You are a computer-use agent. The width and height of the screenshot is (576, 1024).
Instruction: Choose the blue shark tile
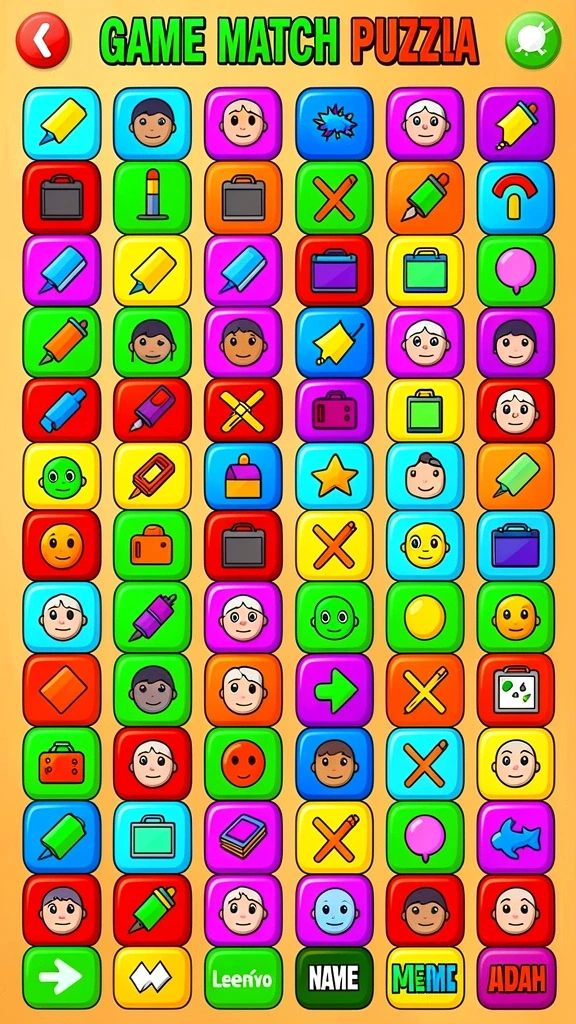(x=515, y=837)
